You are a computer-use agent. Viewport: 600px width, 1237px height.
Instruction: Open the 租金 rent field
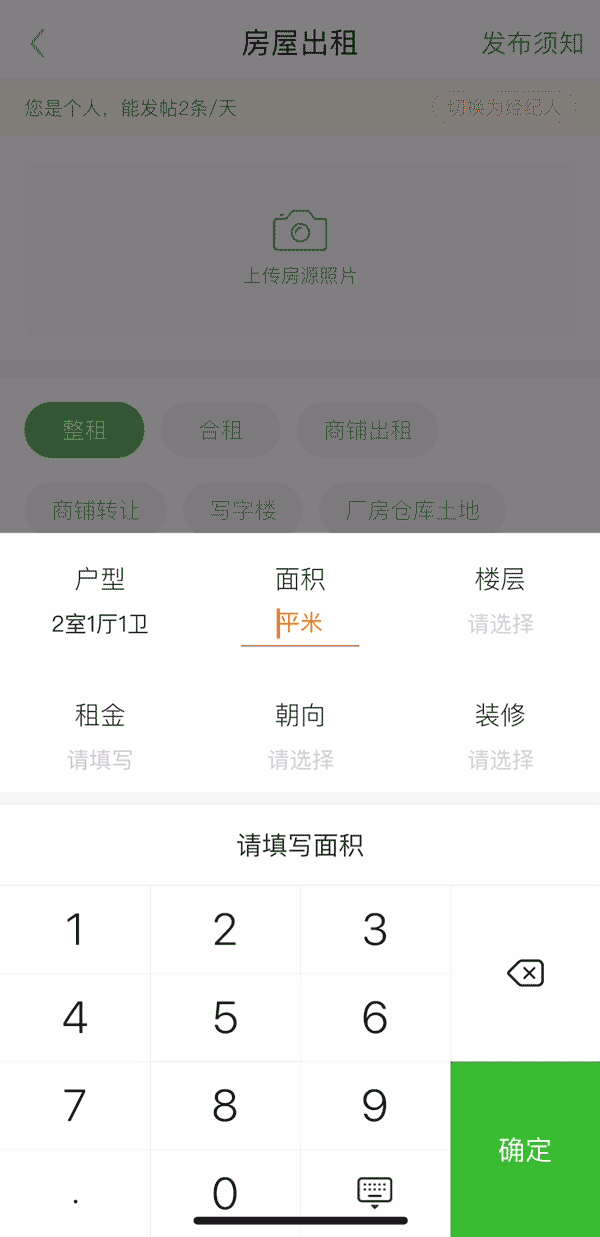(100, 738)
